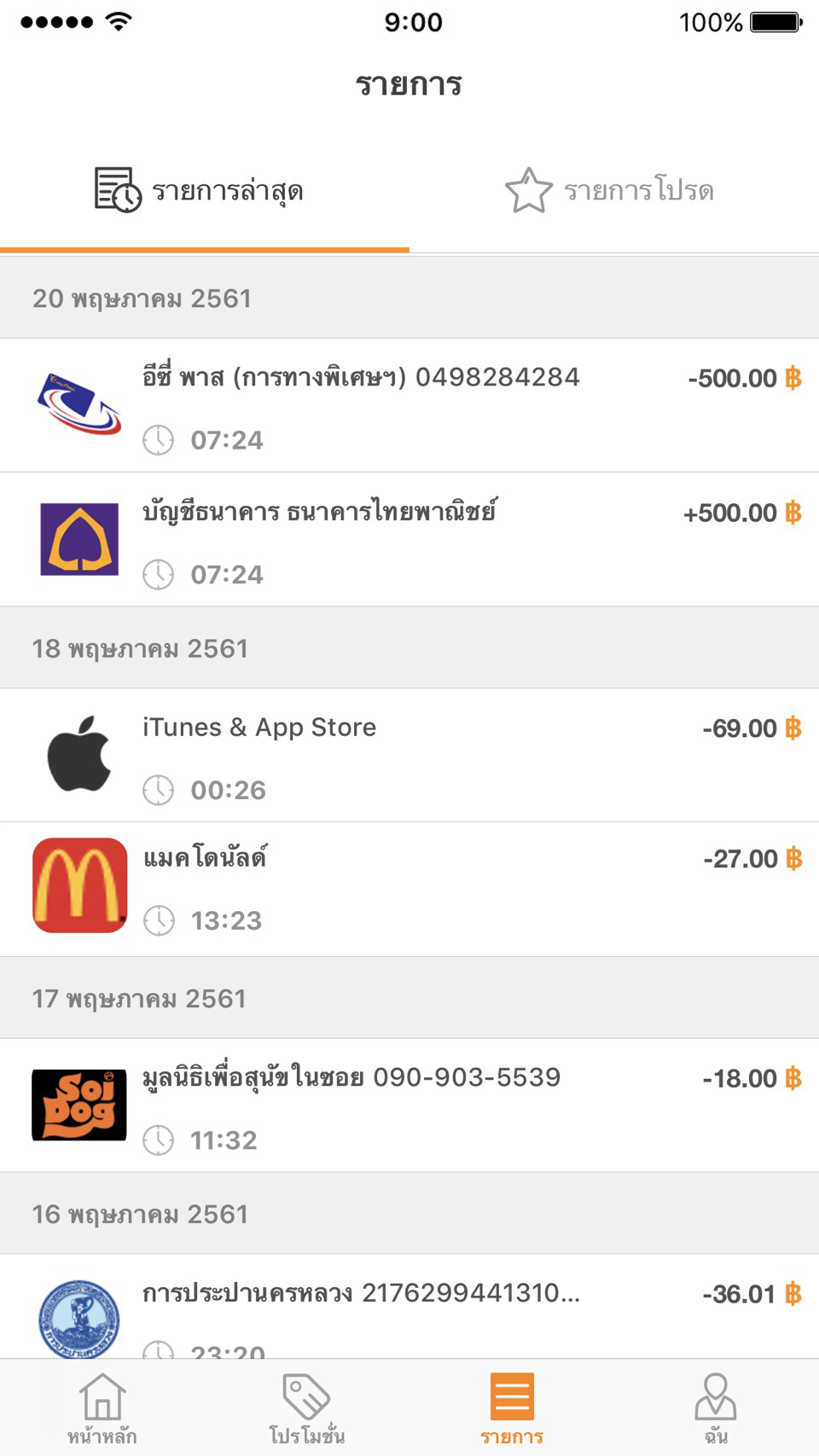Switch to the รายการล่าสุด tab
Screen dimensions: 819x1456
point(205,191)
